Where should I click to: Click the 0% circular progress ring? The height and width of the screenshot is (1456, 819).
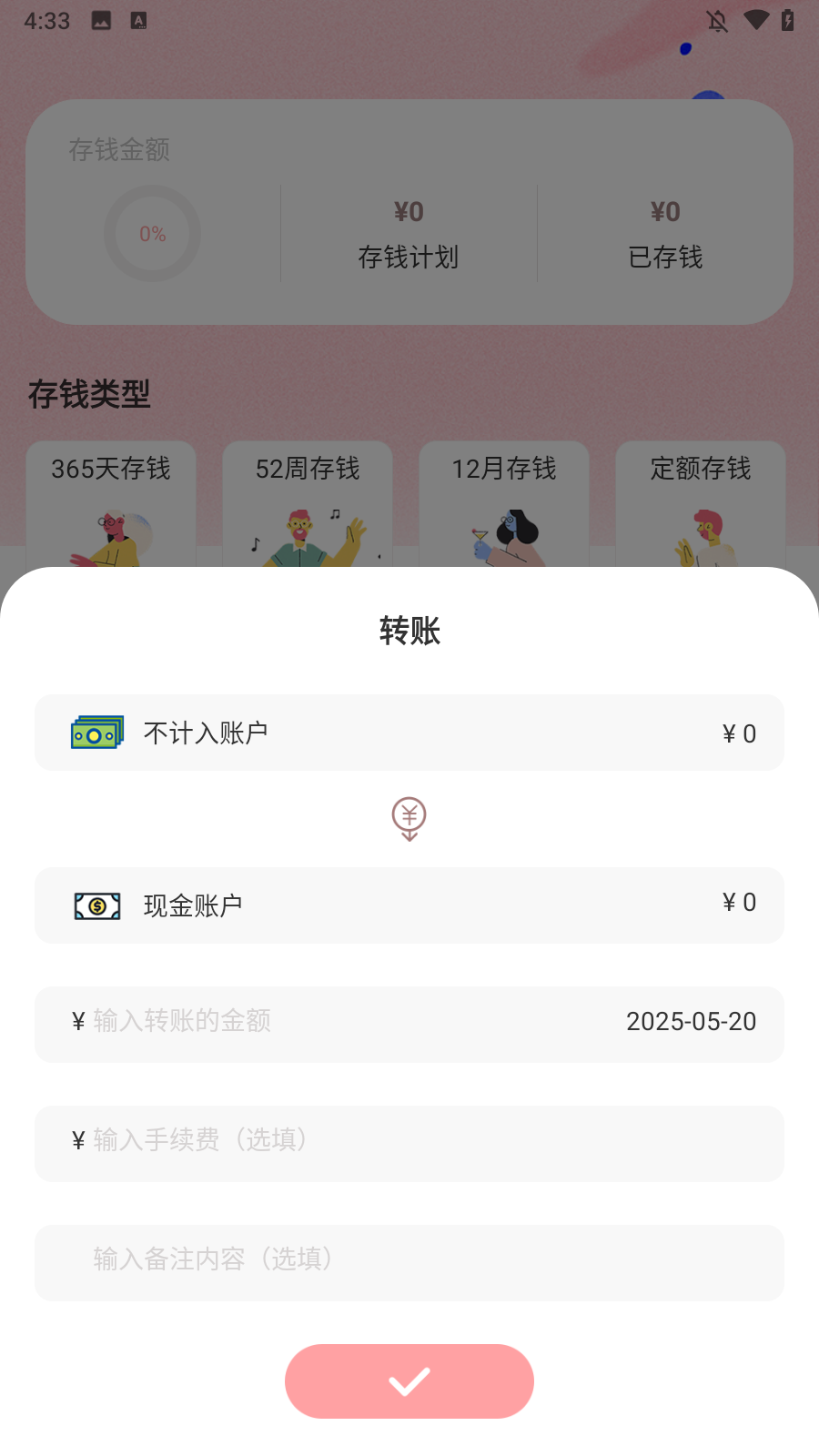tap(152, 233)
